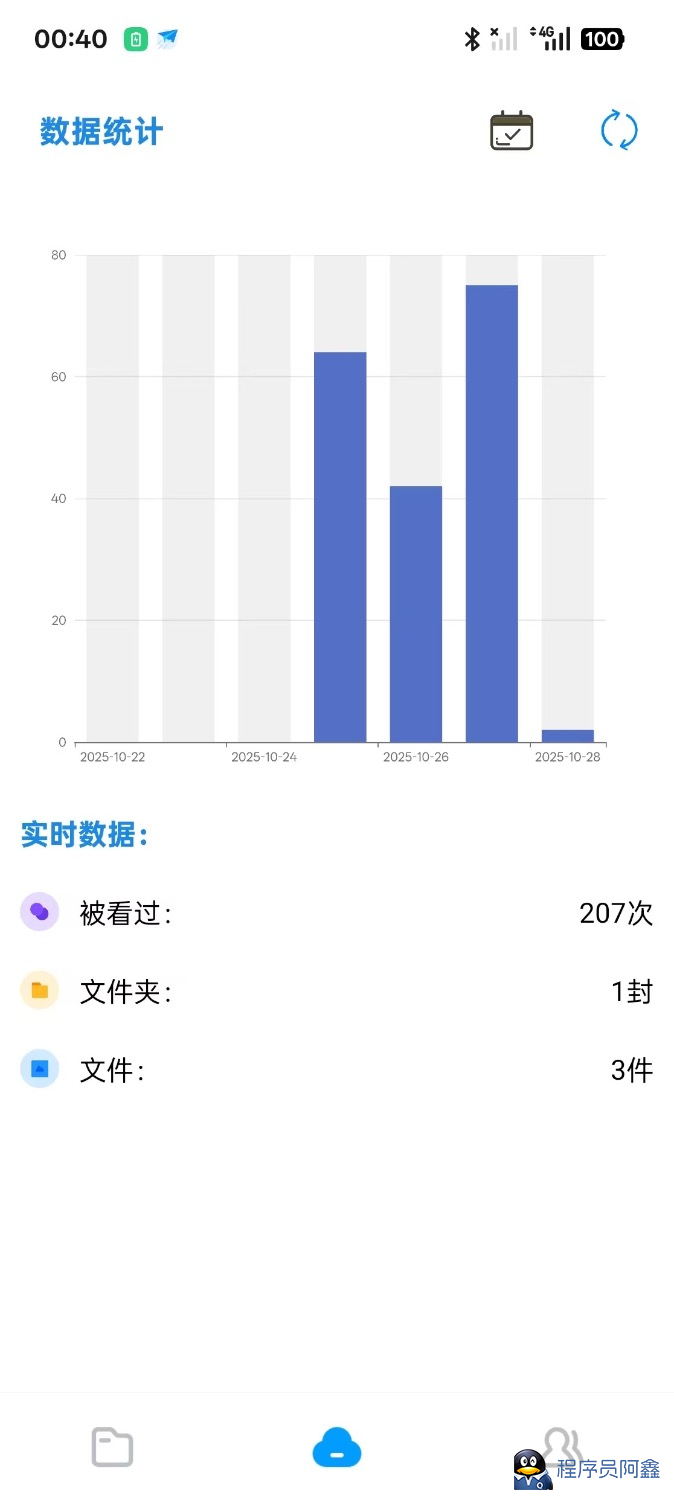Refresh the statistics data
This screenshot has width=674, height=1500.
[619, 131]
